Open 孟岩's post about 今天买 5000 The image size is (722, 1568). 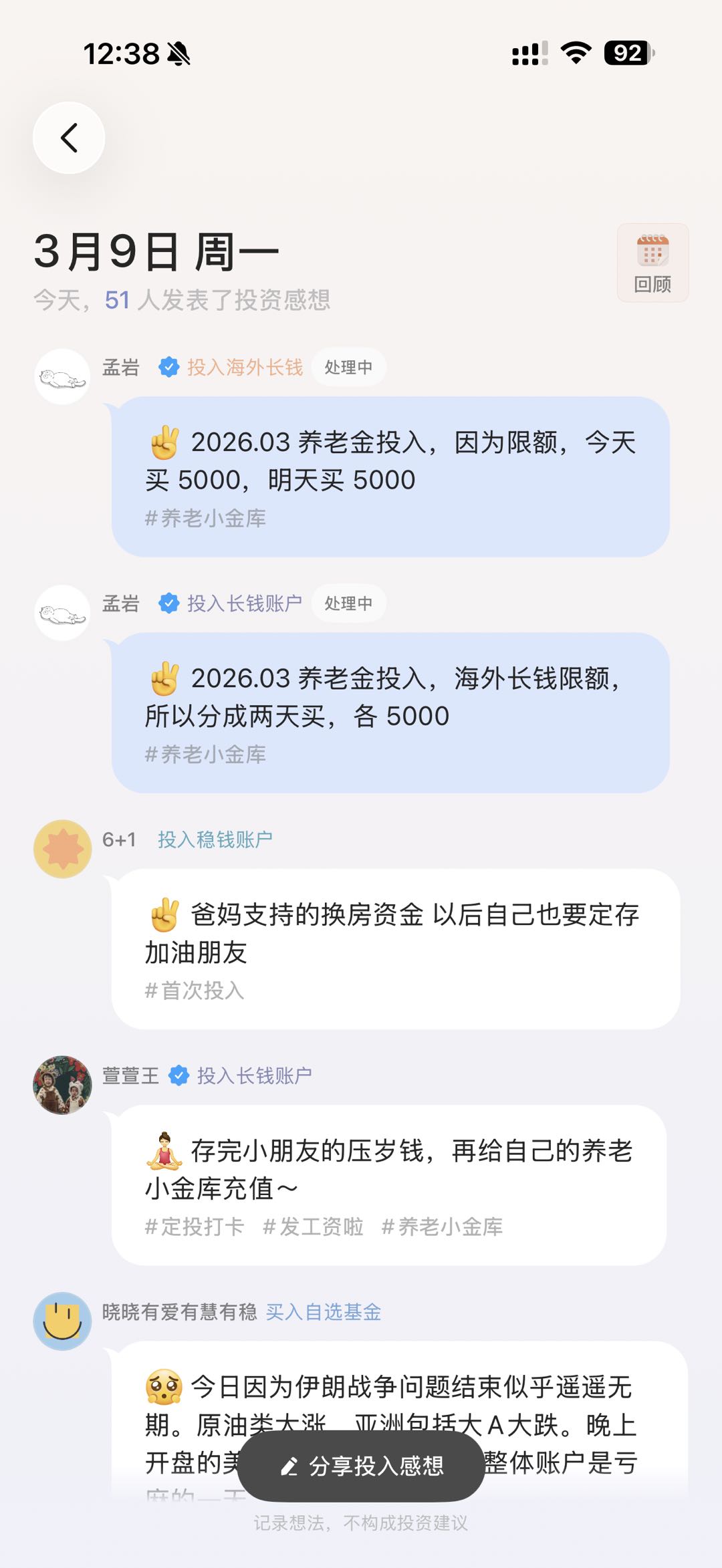tap(390, 461)
